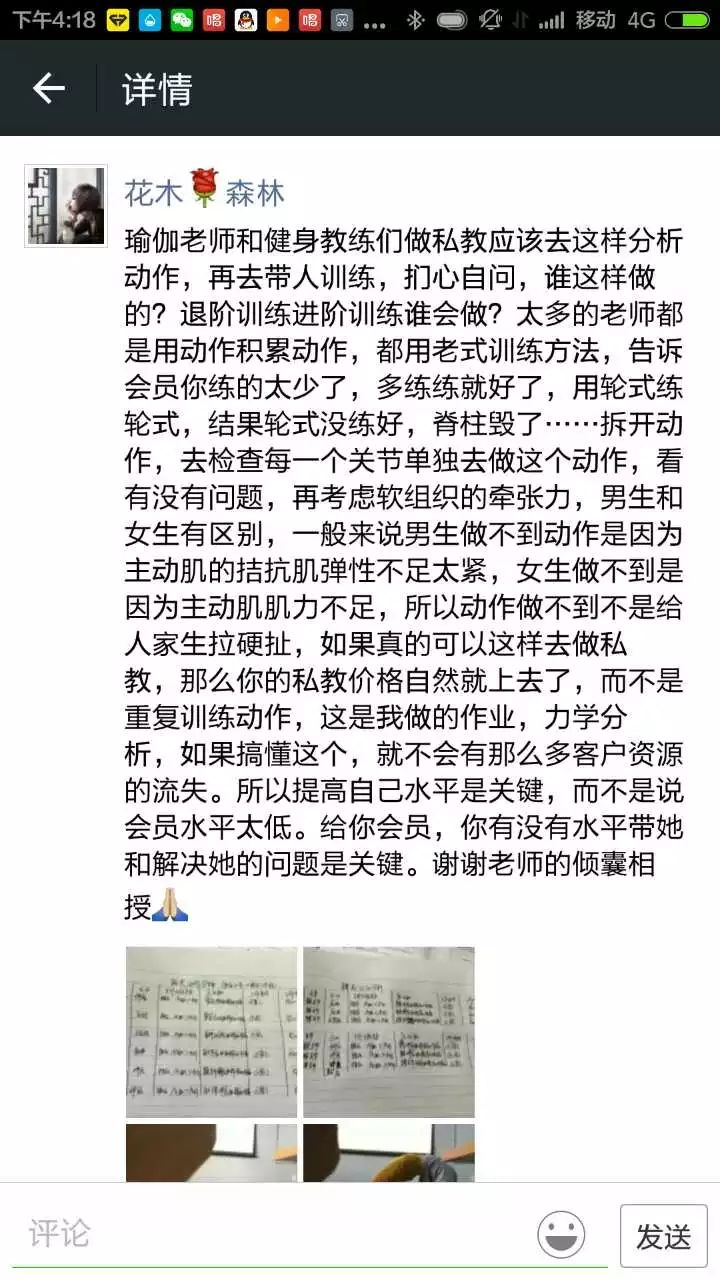The image size is (720, 1280).
Task: View the first handwritten table photo
Action: tap(212, 1031)
